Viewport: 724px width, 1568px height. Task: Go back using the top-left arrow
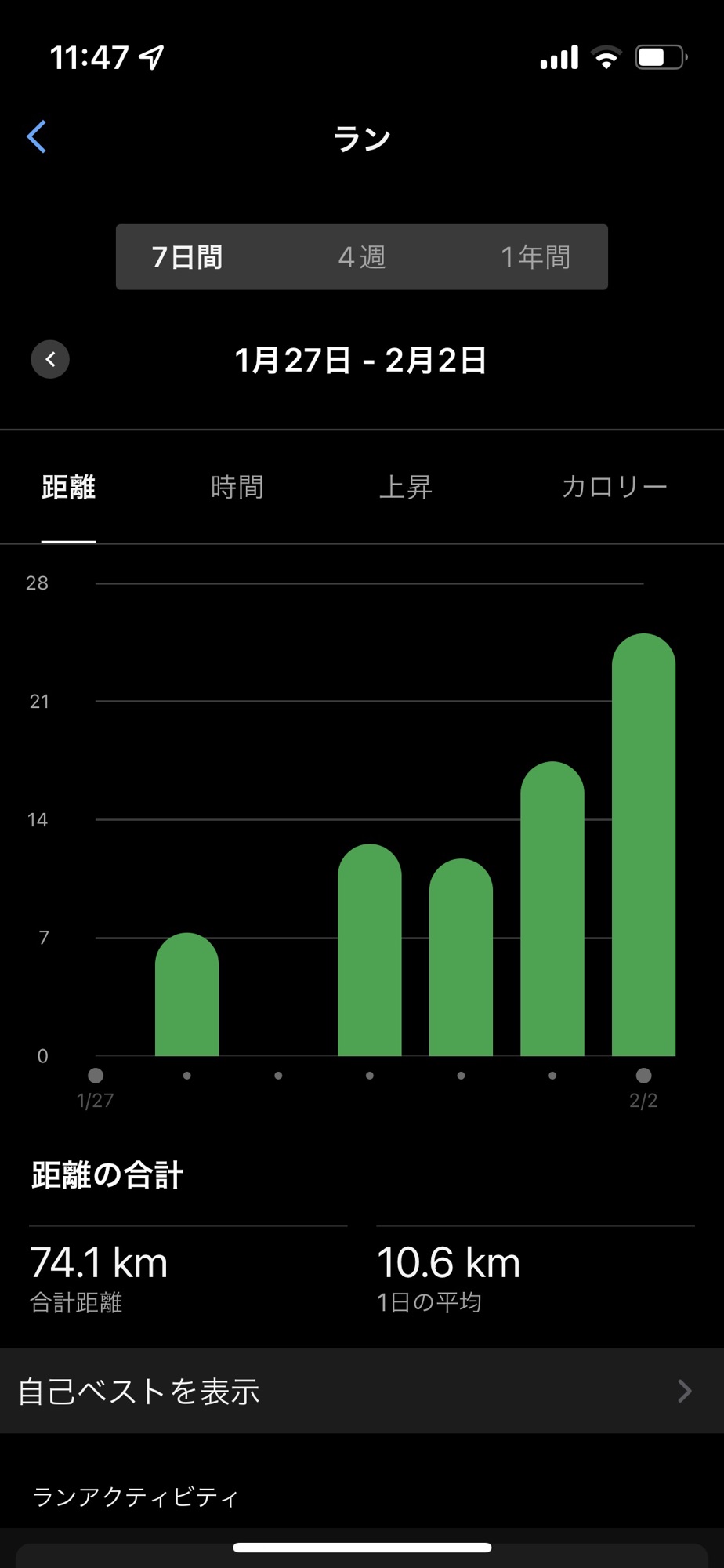coord(37,137)
